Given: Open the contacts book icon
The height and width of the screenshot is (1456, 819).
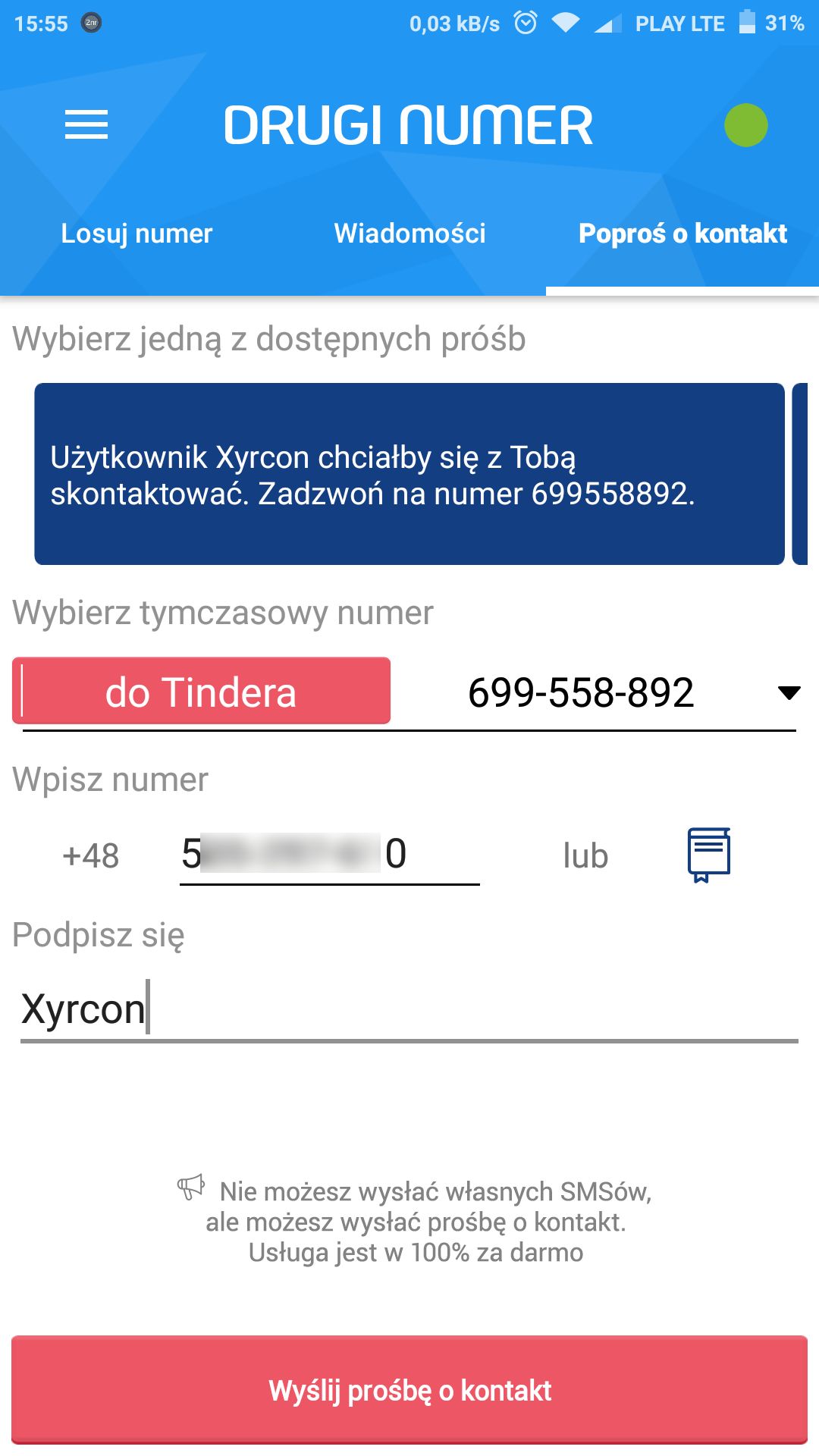Looking at the screenshot, I should 708,855.
